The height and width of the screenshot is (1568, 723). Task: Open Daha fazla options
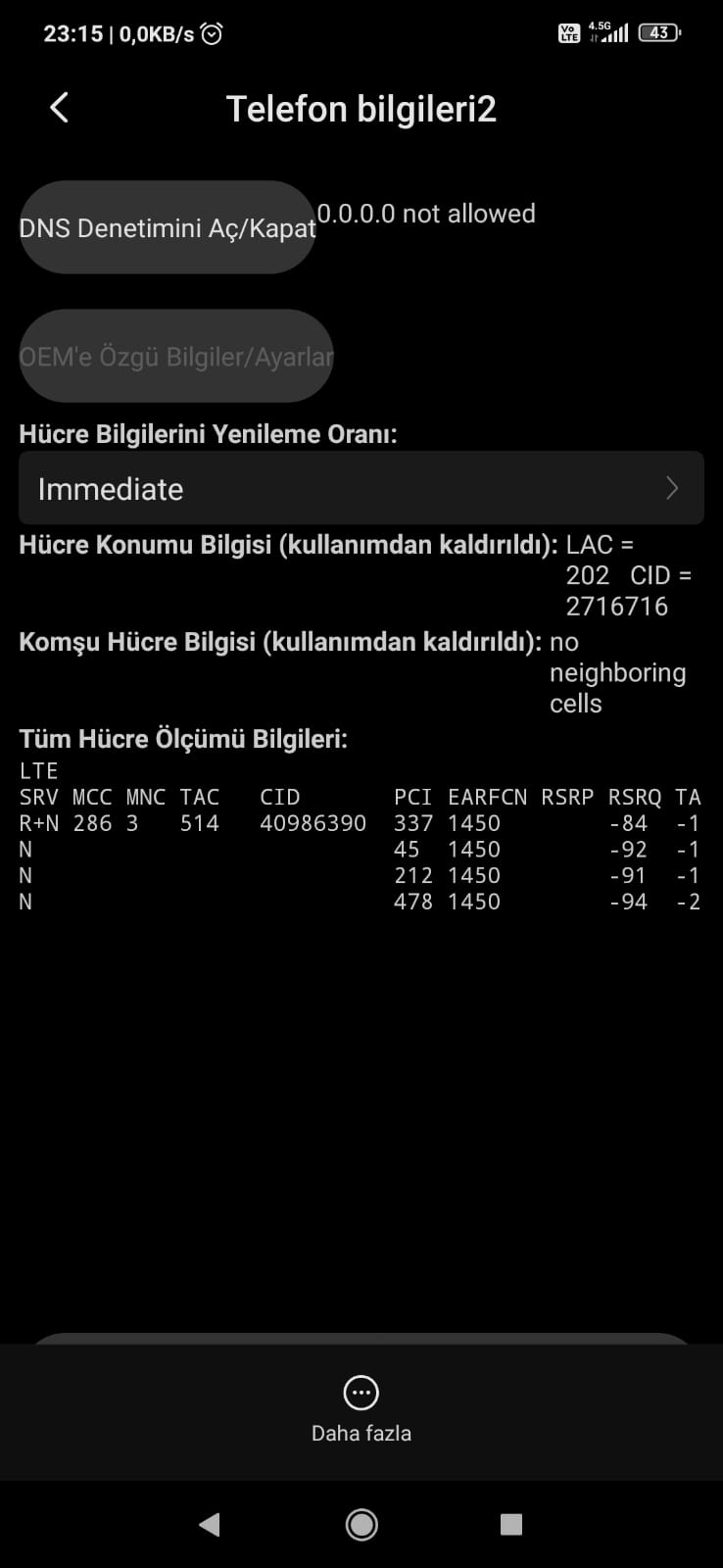tap(361, 1410)
